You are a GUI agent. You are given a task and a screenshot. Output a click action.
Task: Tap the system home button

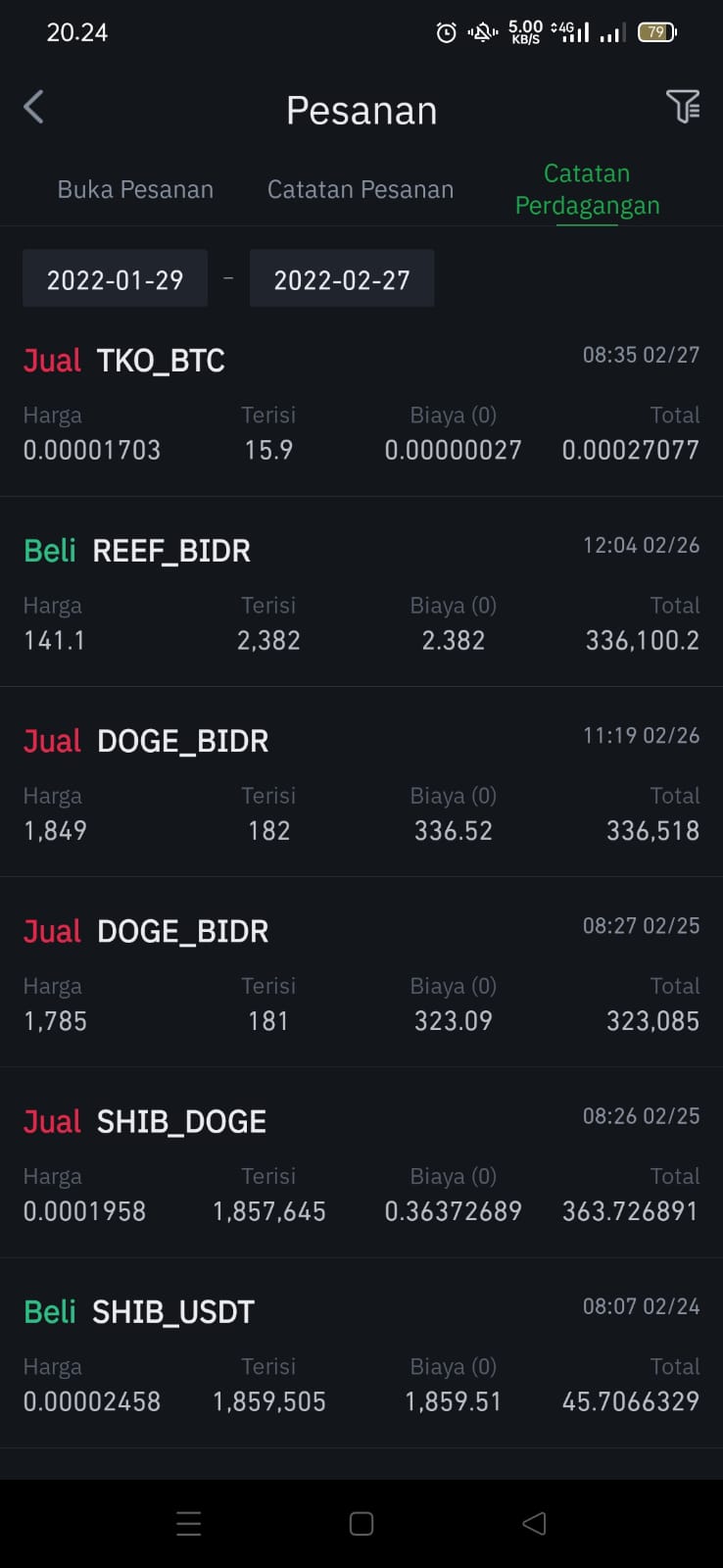click(x=361, y=1523)
